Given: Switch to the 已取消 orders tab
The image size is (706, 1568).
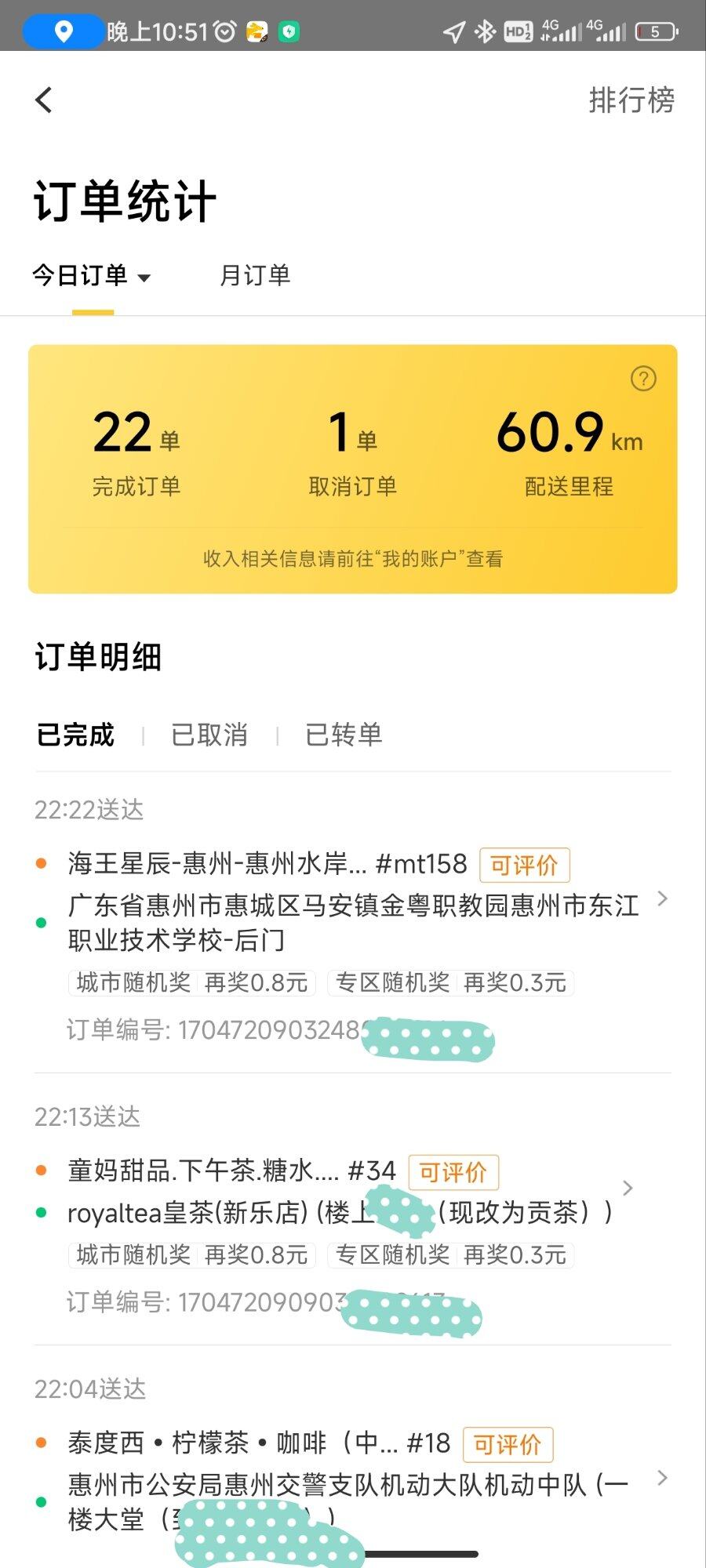Looking at the screenshot, I should pyautogui.click(x=209, y=735).
